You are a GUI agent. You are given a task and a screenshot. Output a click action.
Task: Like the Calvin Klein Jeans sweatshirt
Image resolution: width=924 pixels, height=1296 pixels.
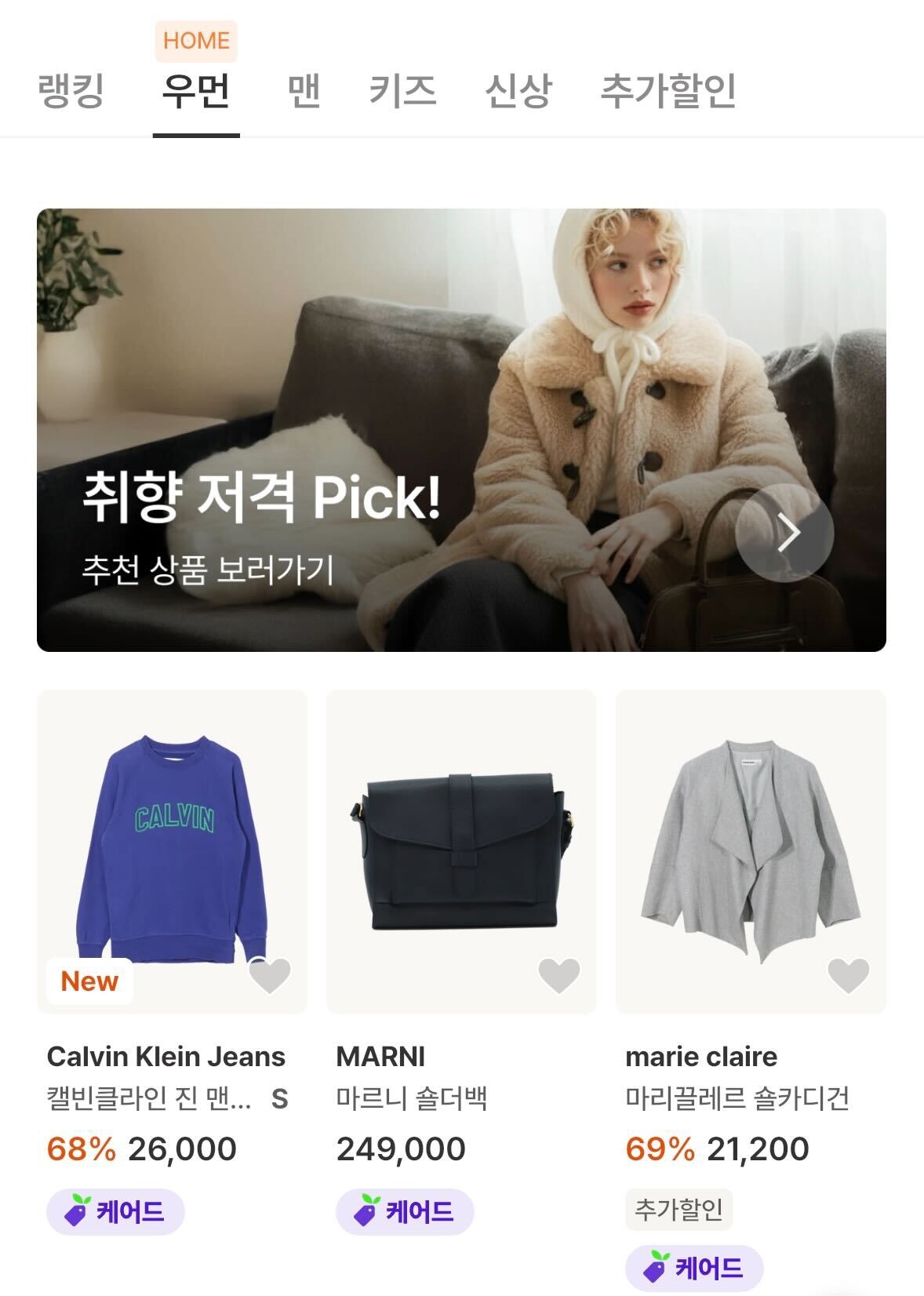click(270, 976)
